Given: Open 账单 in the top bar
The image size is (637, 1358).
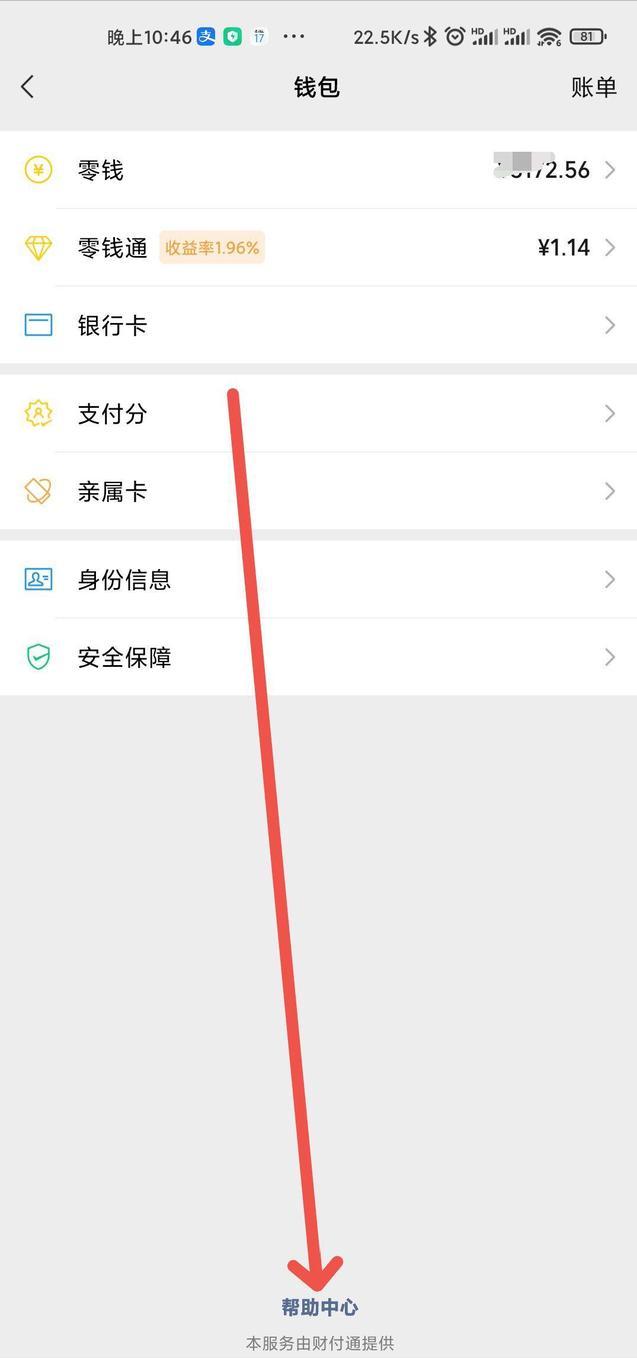Looking at the screenshot, I should click(593, 87).
